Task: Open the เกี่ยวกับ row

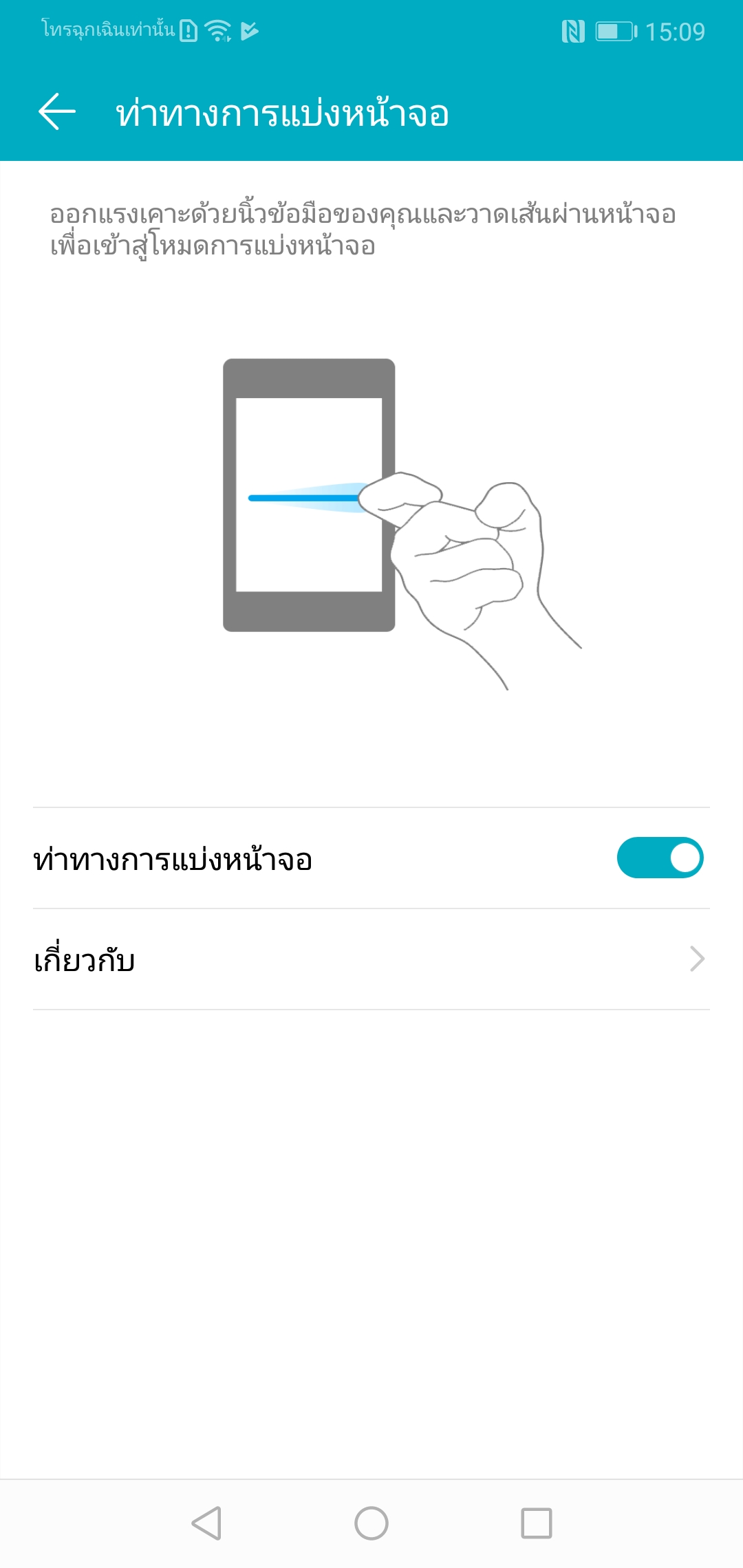Action: tap(371, 959)
